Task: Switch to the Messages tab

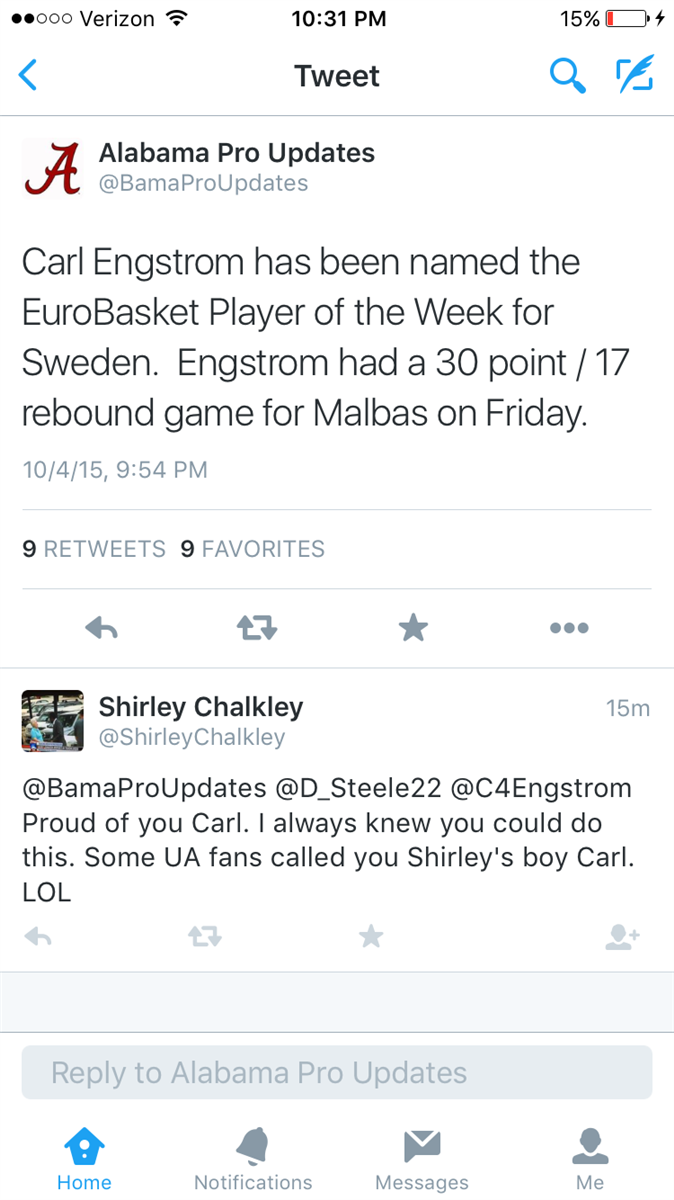Action: click(422, 1160)
